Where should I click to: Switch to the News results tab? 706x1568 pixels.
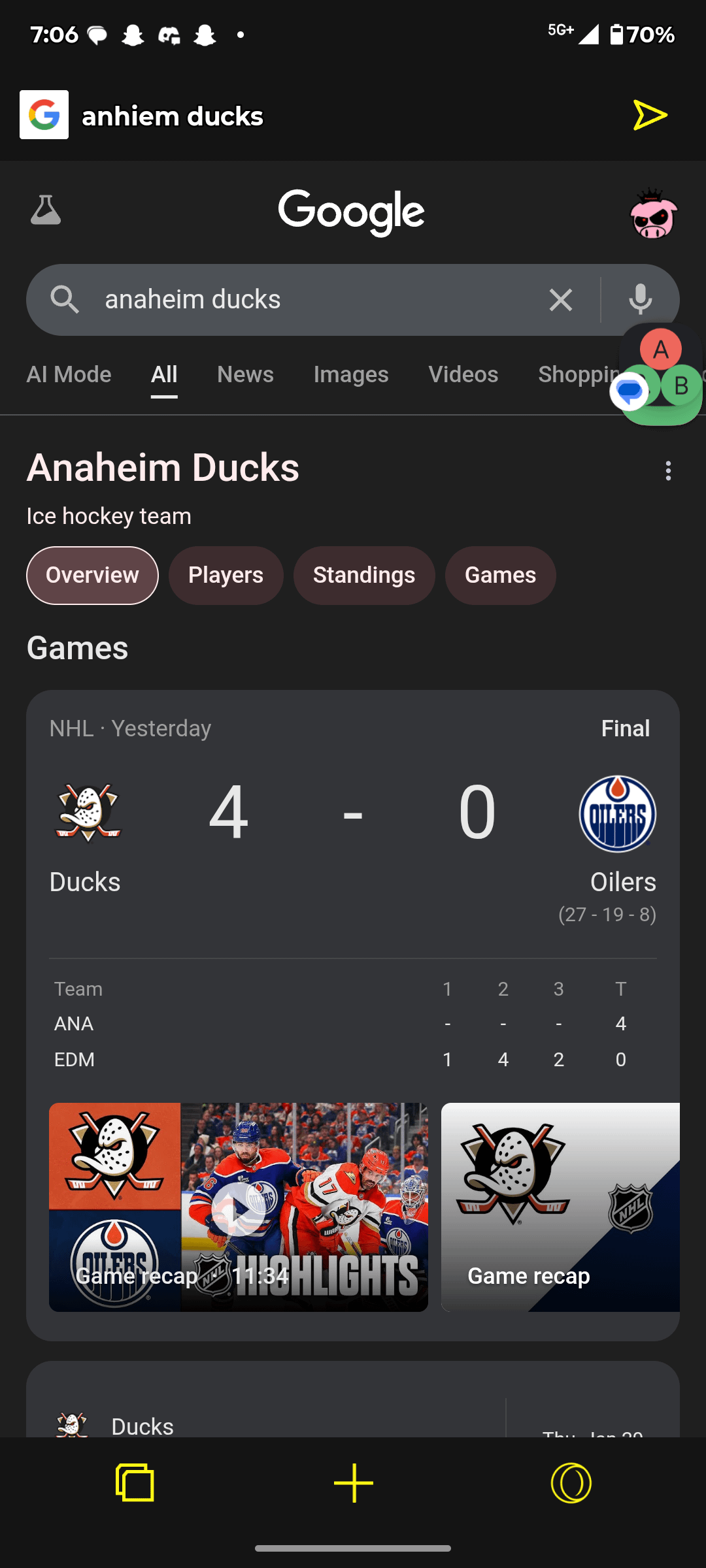point(245,374)
